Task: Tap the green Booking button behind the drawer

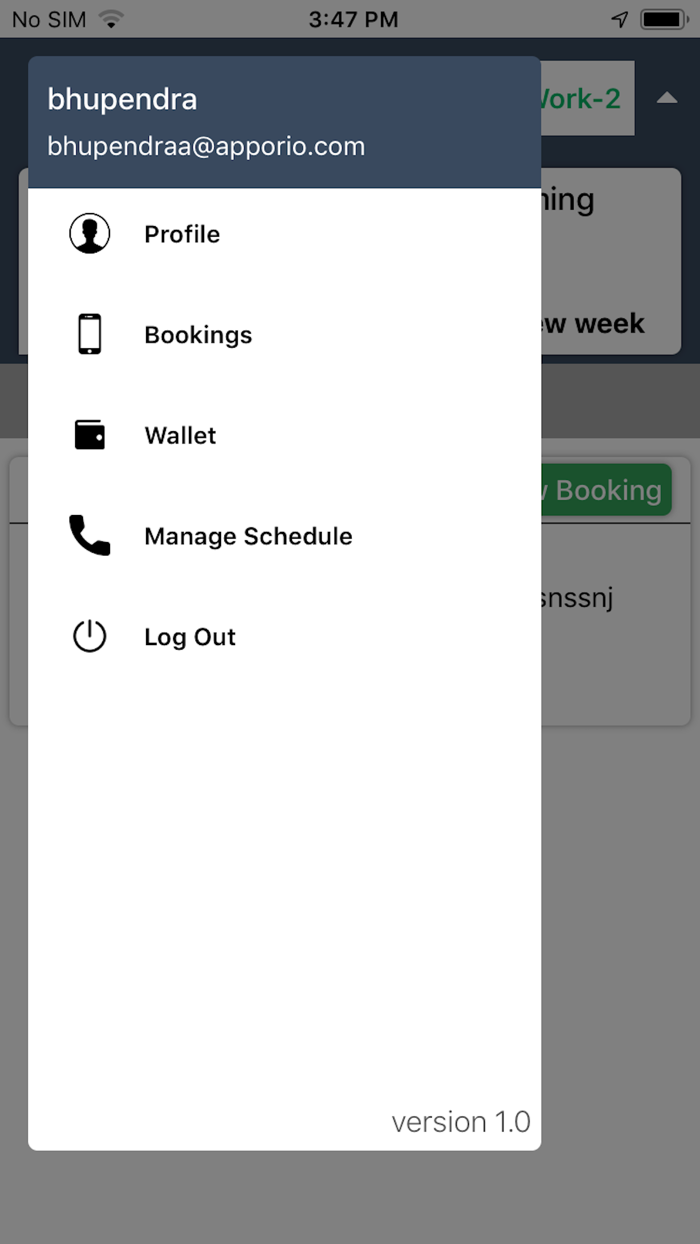Action: [x=607, y=490]
